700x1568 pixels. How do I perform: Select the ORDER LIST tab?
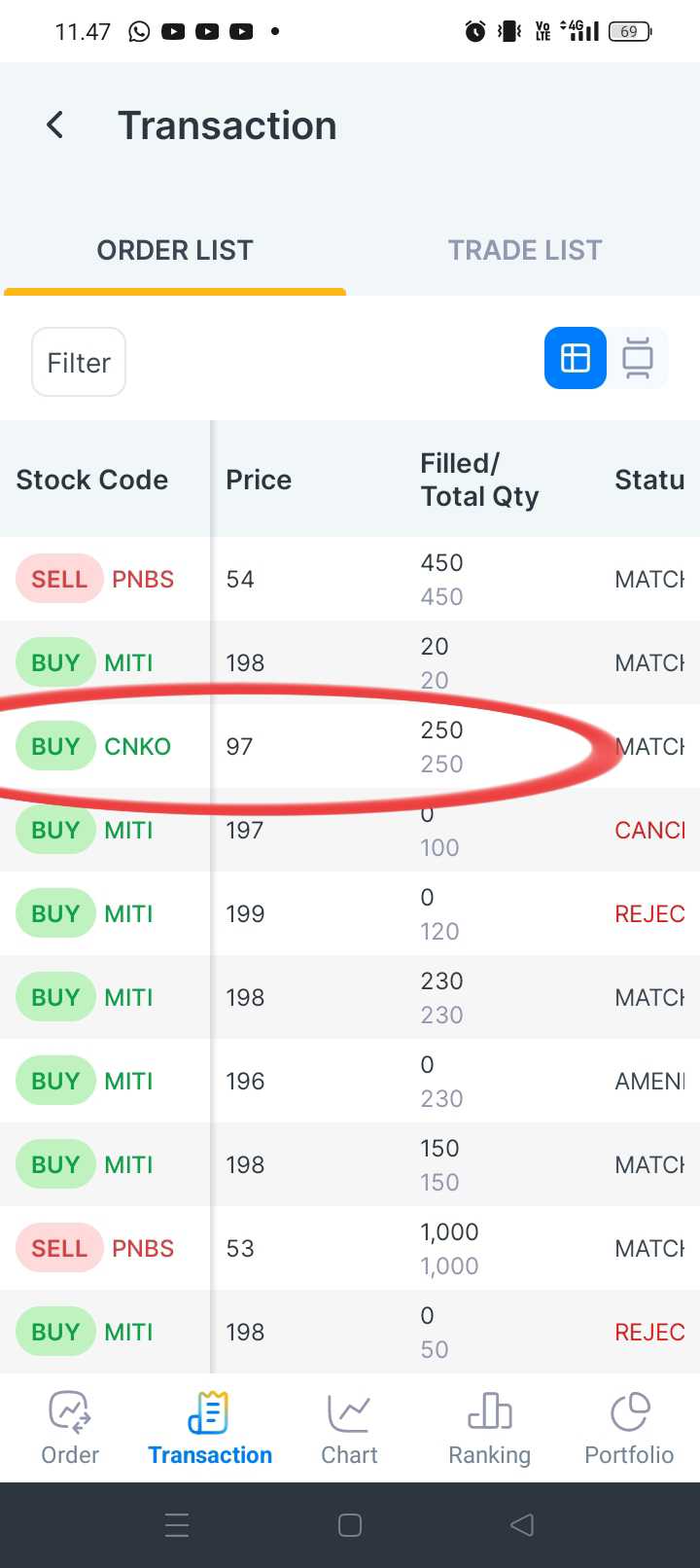pyautogui.click(x=175, y=250)
